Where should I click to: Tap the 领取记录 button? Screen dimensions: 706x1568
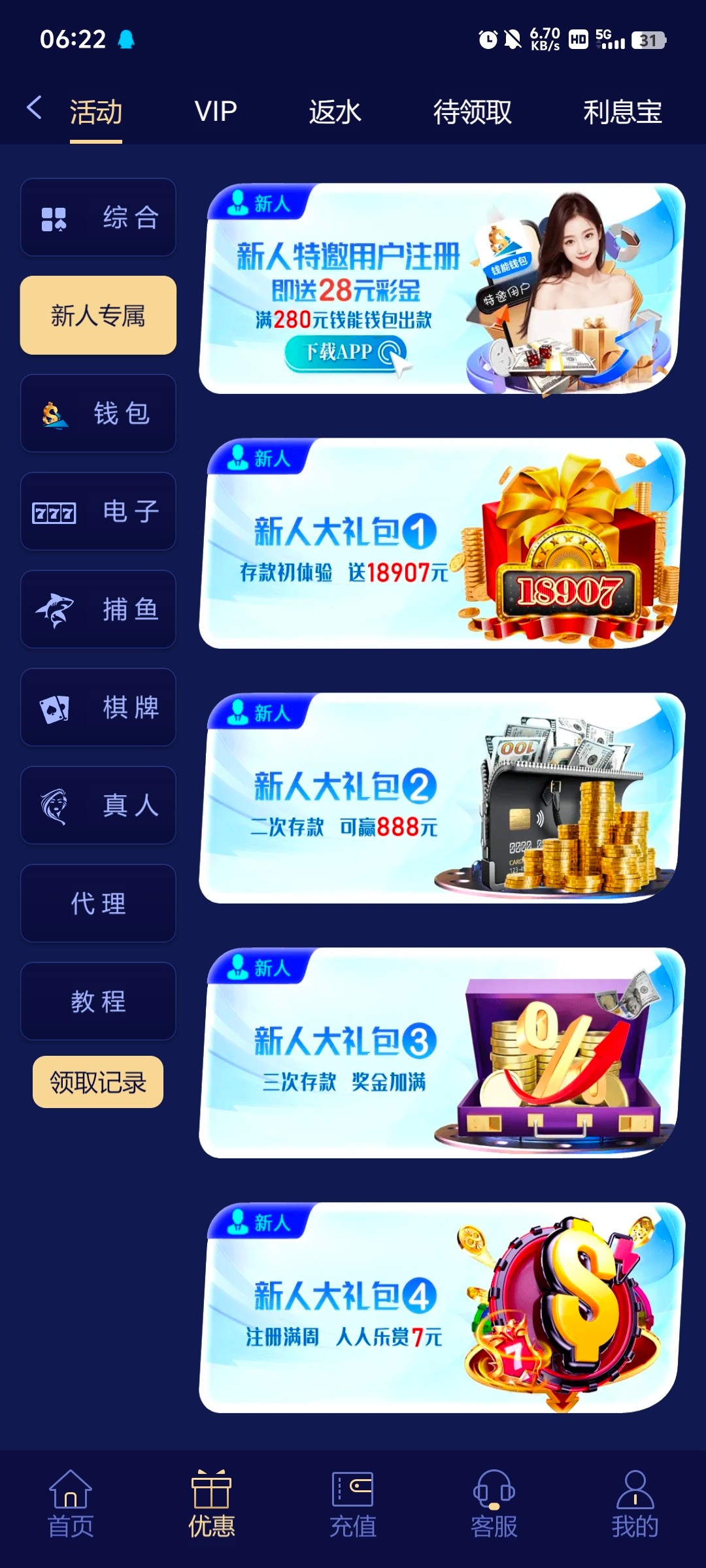pyautogui.click(x=98, y=1082)
